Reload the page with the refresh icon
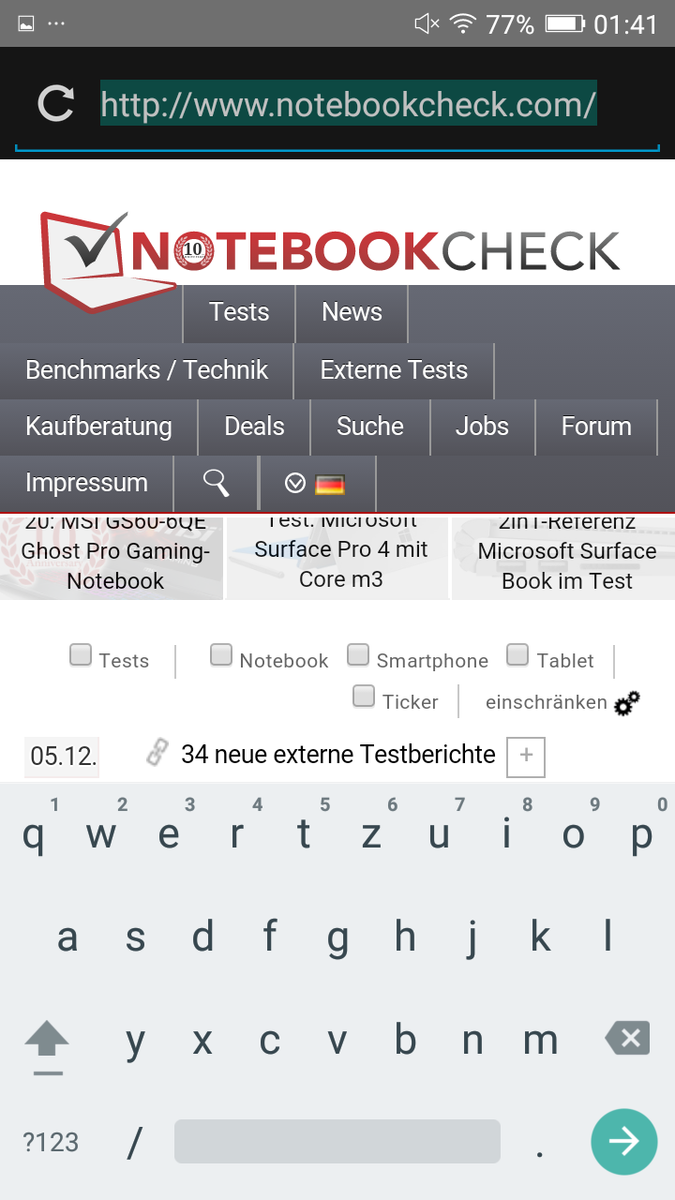This screenshot has height=1200, width=675. tap(55, 104)
